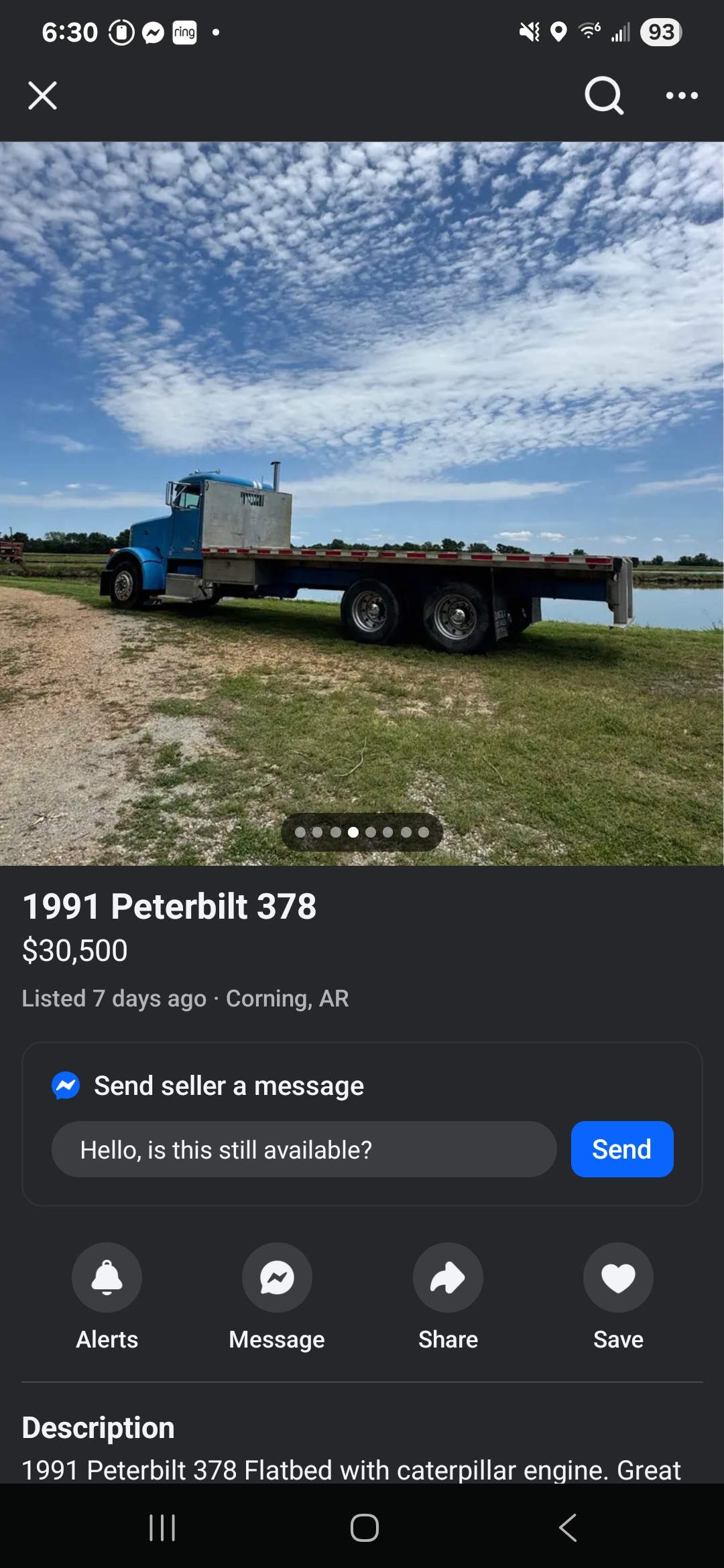Open the three-dot overflow menu

coord(682,96)
